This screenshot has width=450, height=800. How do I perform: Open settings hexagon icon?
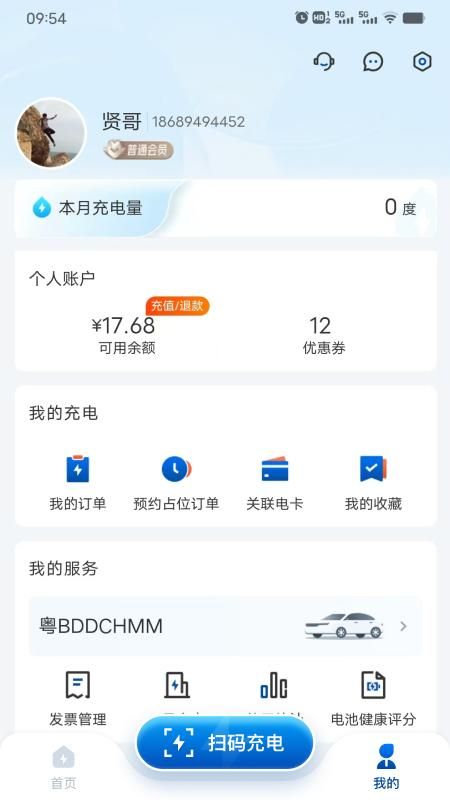(x=422, y=62)
